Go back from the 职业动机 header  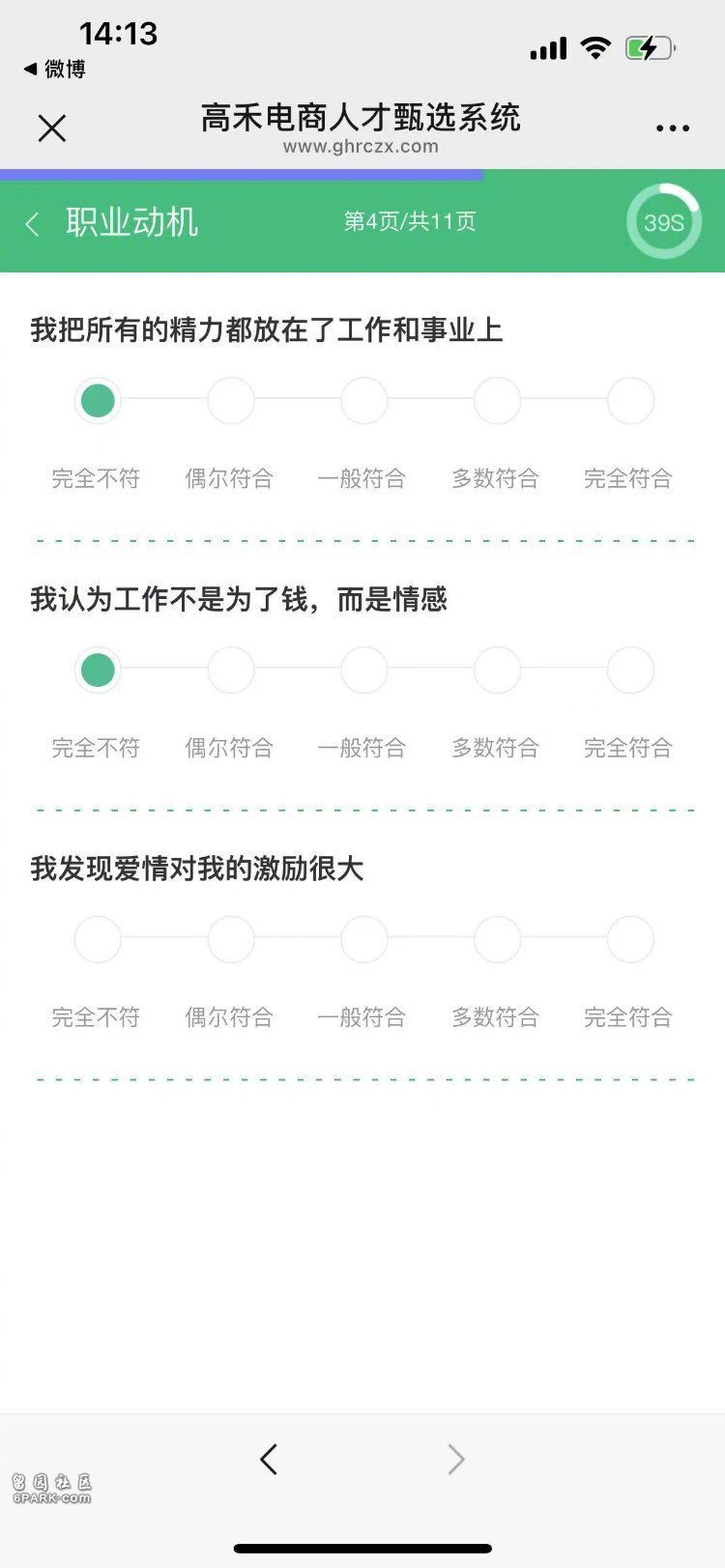click(x=33, y=224)
